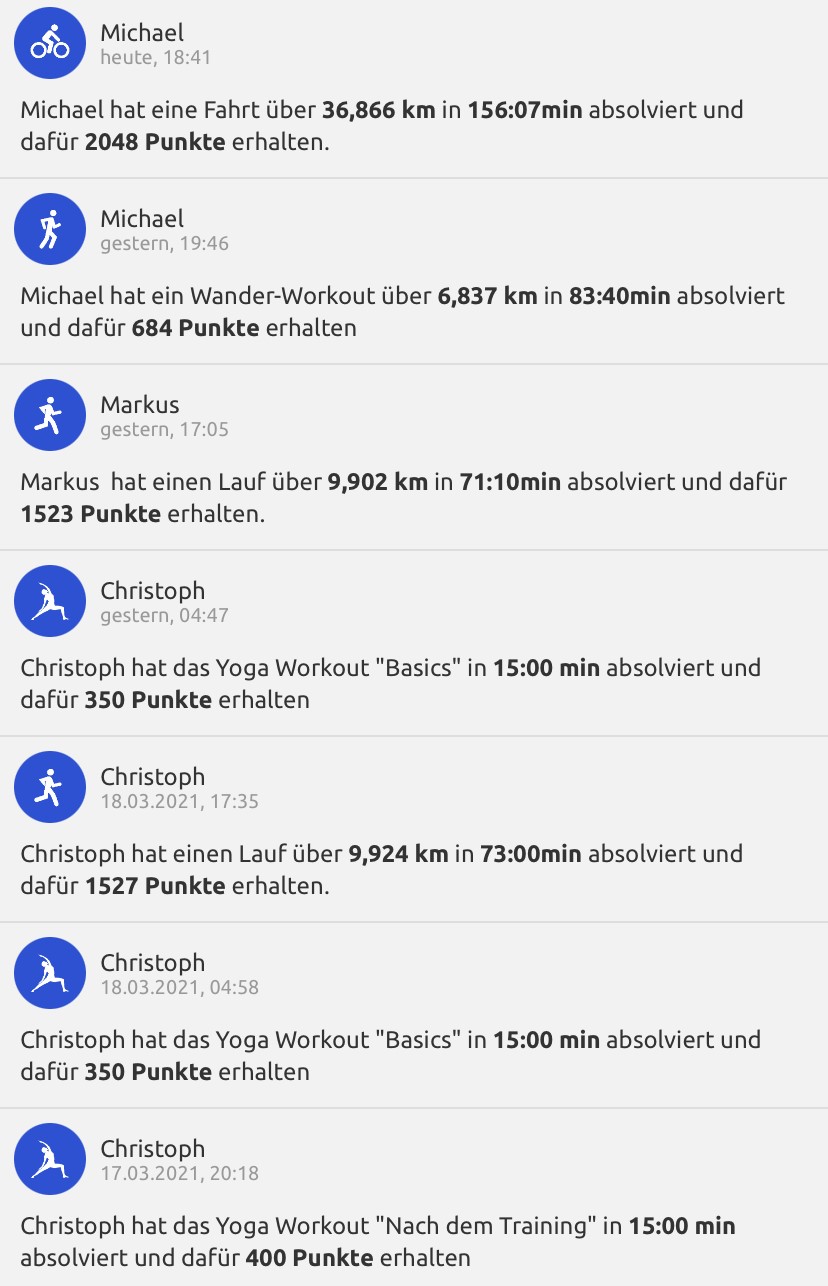Click the yoga icon for the 18.03 Basics workout
This screenshot has width=828, height=1286.
pyautogui.click(x=49, y=973)
